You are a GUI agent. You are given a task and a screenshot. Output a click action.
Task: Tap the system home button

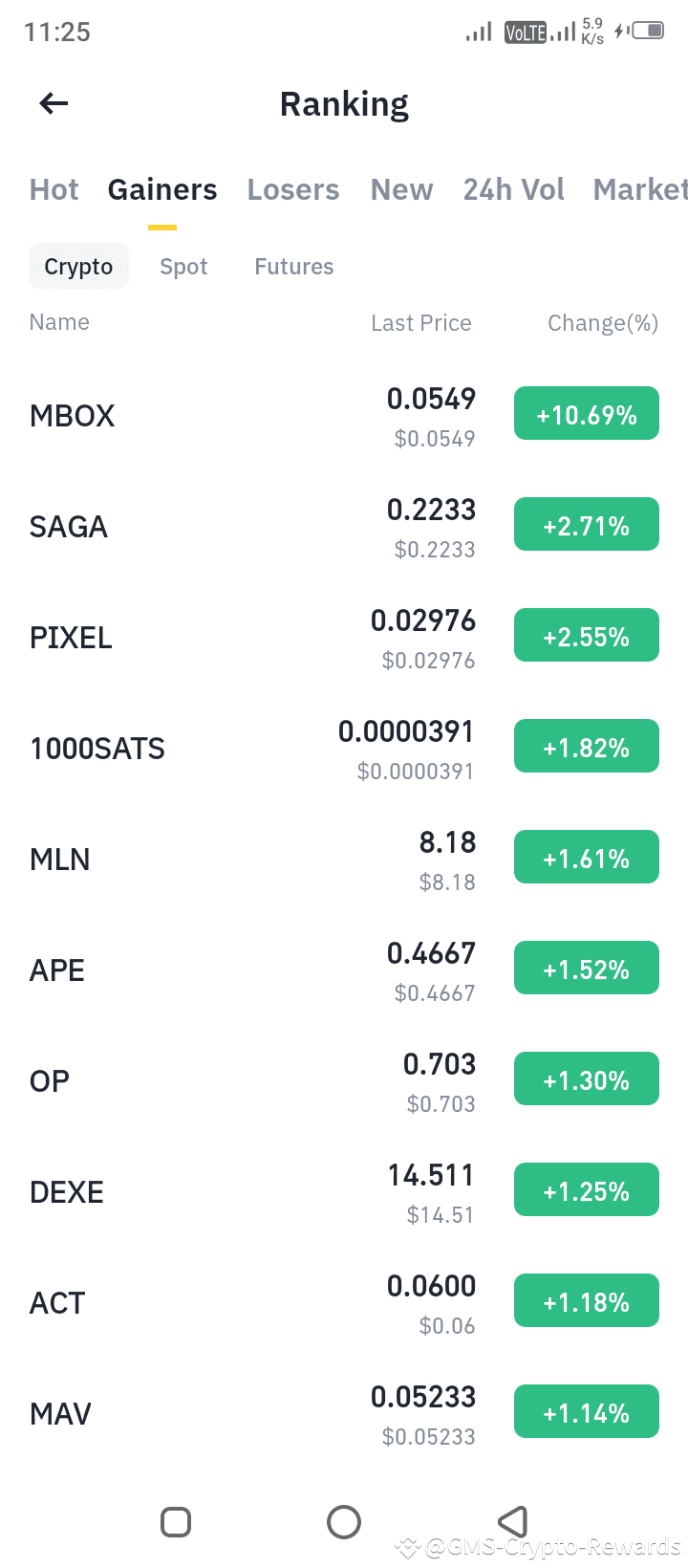click(344, 1521)
